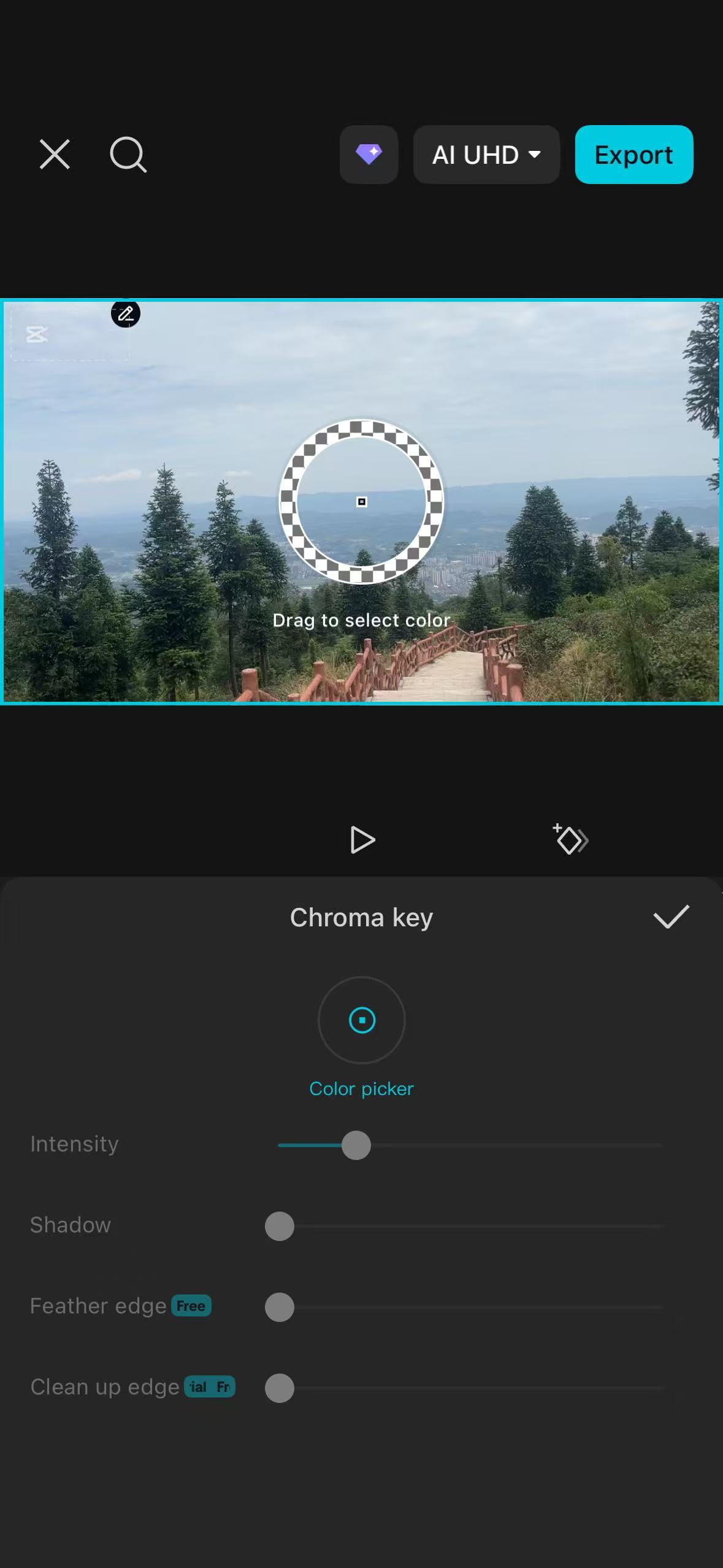Tap the Chroma key panel title
Image resolution: width=723 pixels, height=1568 pixels.
coord(361,917)
